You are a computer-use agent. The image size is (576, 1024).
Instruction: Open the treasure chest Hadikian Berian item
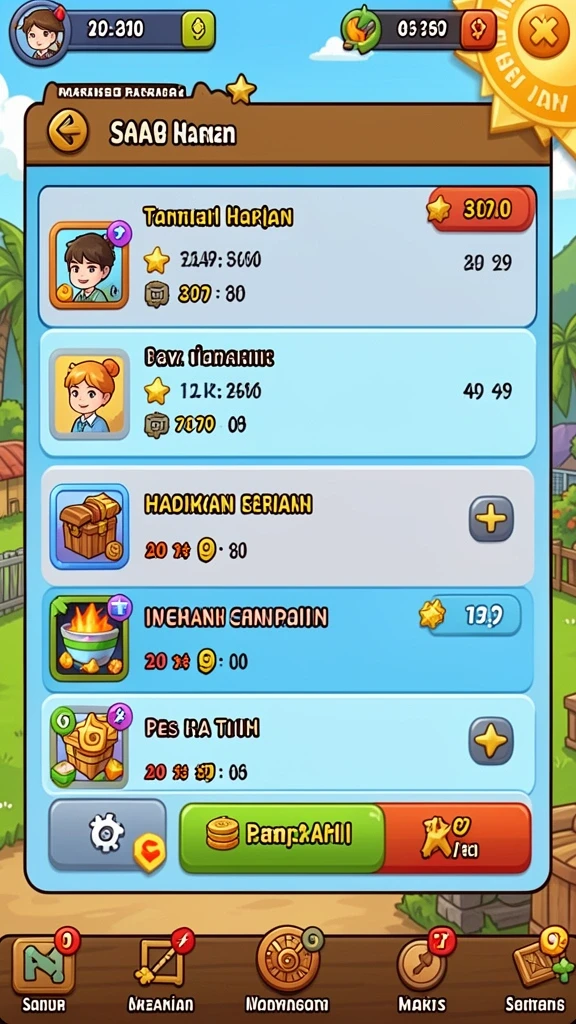(x=287, y=526)
